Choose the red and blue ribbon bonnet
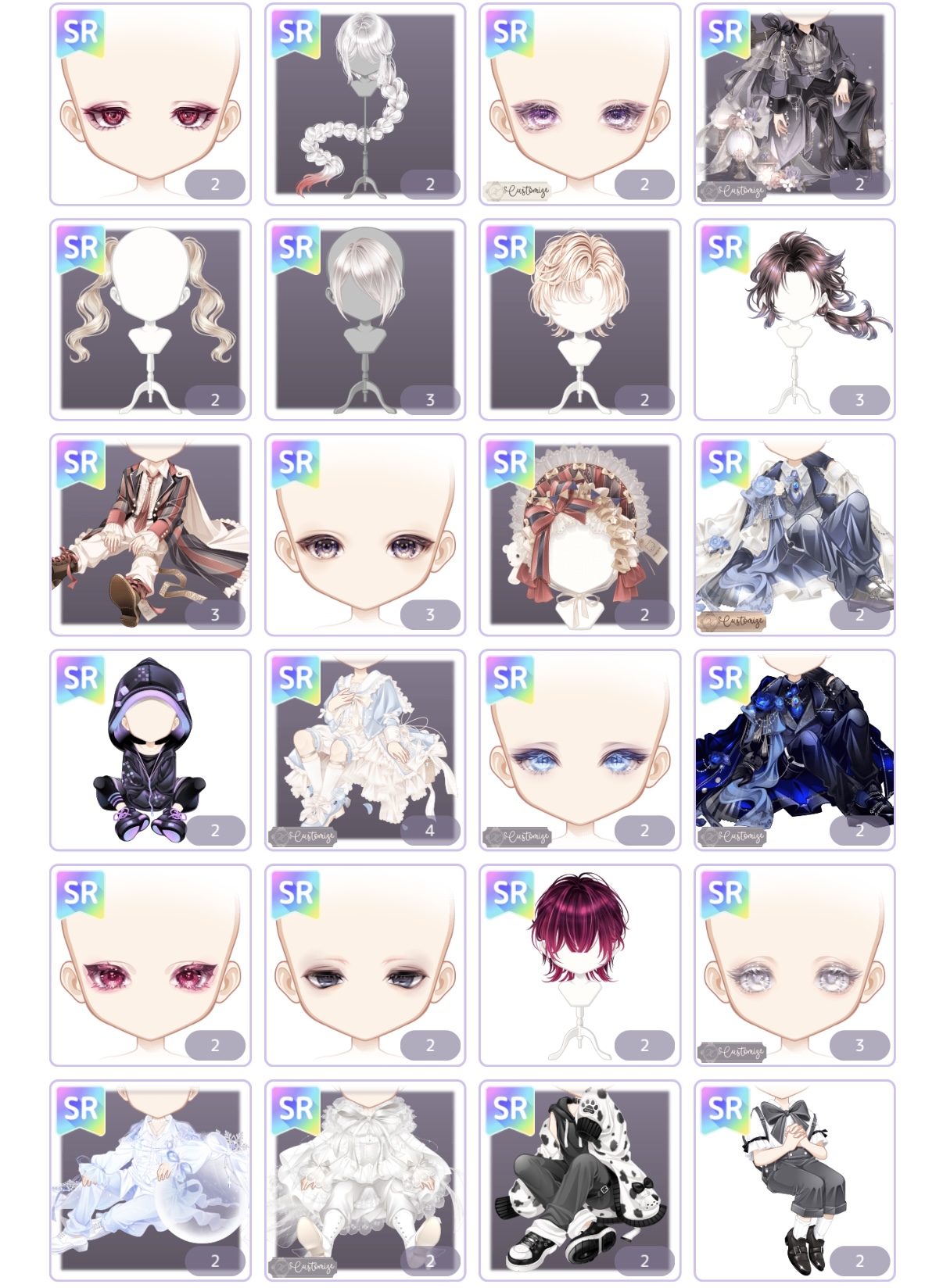This screenshot has width=943, height=1288. pos(579,535)
